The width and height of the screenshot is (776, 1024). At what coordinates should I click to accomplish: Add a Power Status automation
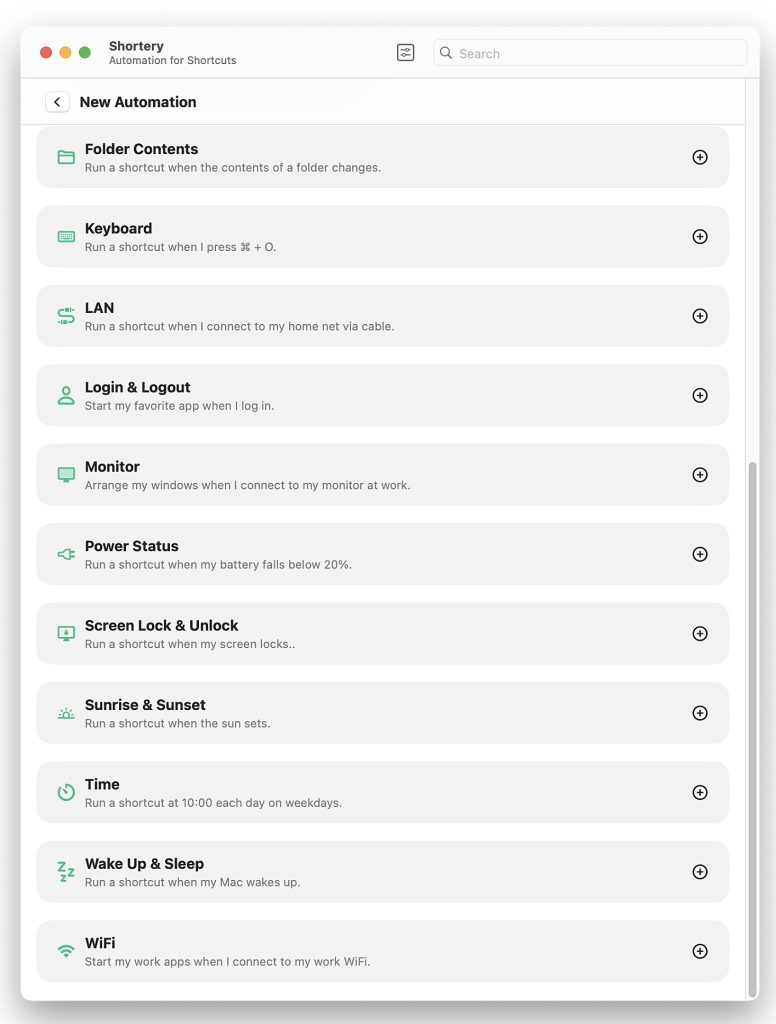pos(700,554)
